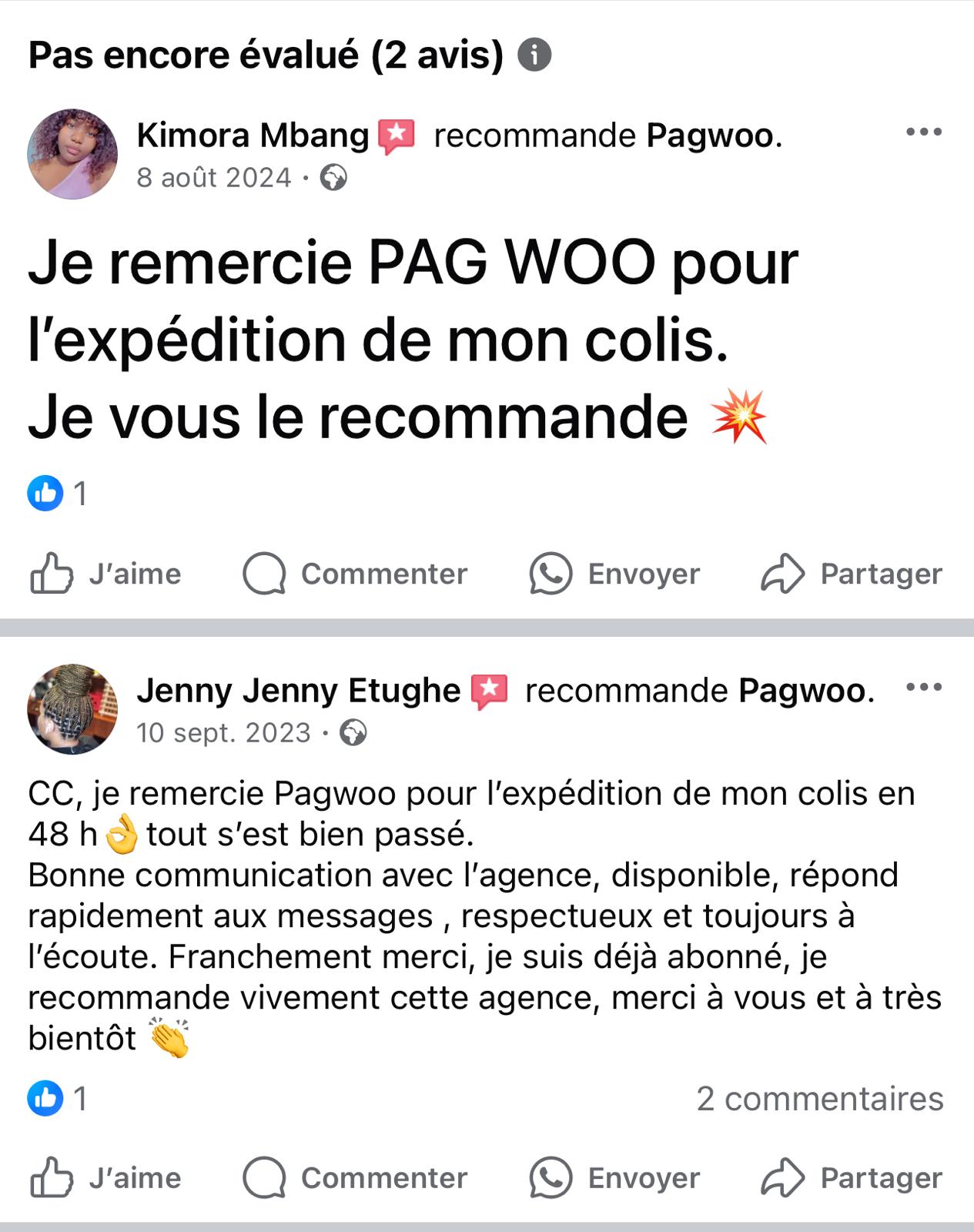Open Jenny Jenny Etughe's profile picture
974x1232 pixels.
[72, 709]
